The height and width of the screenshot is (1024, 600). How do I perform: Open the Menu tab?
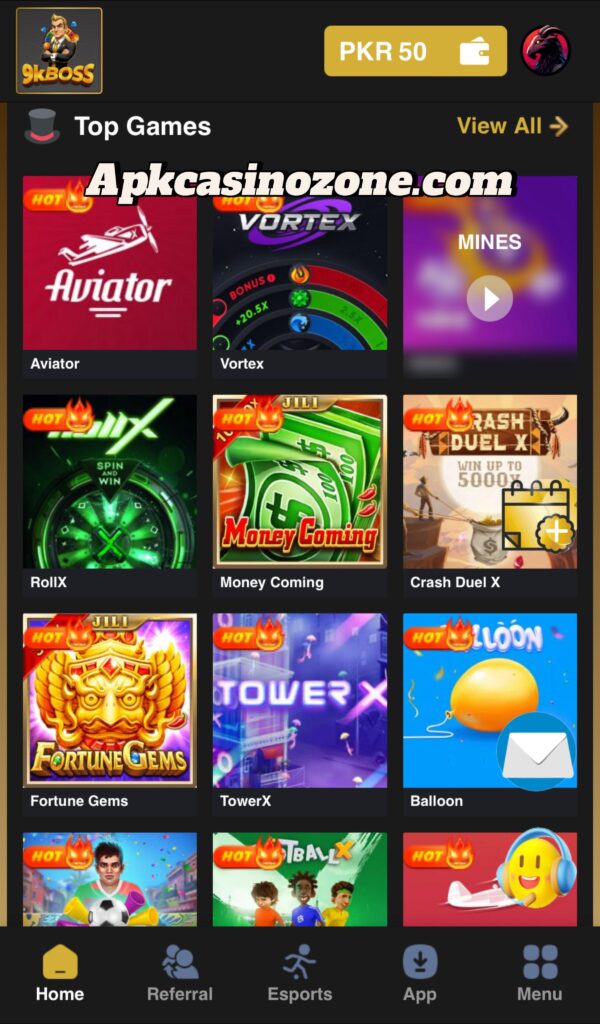tap(539, 974)
